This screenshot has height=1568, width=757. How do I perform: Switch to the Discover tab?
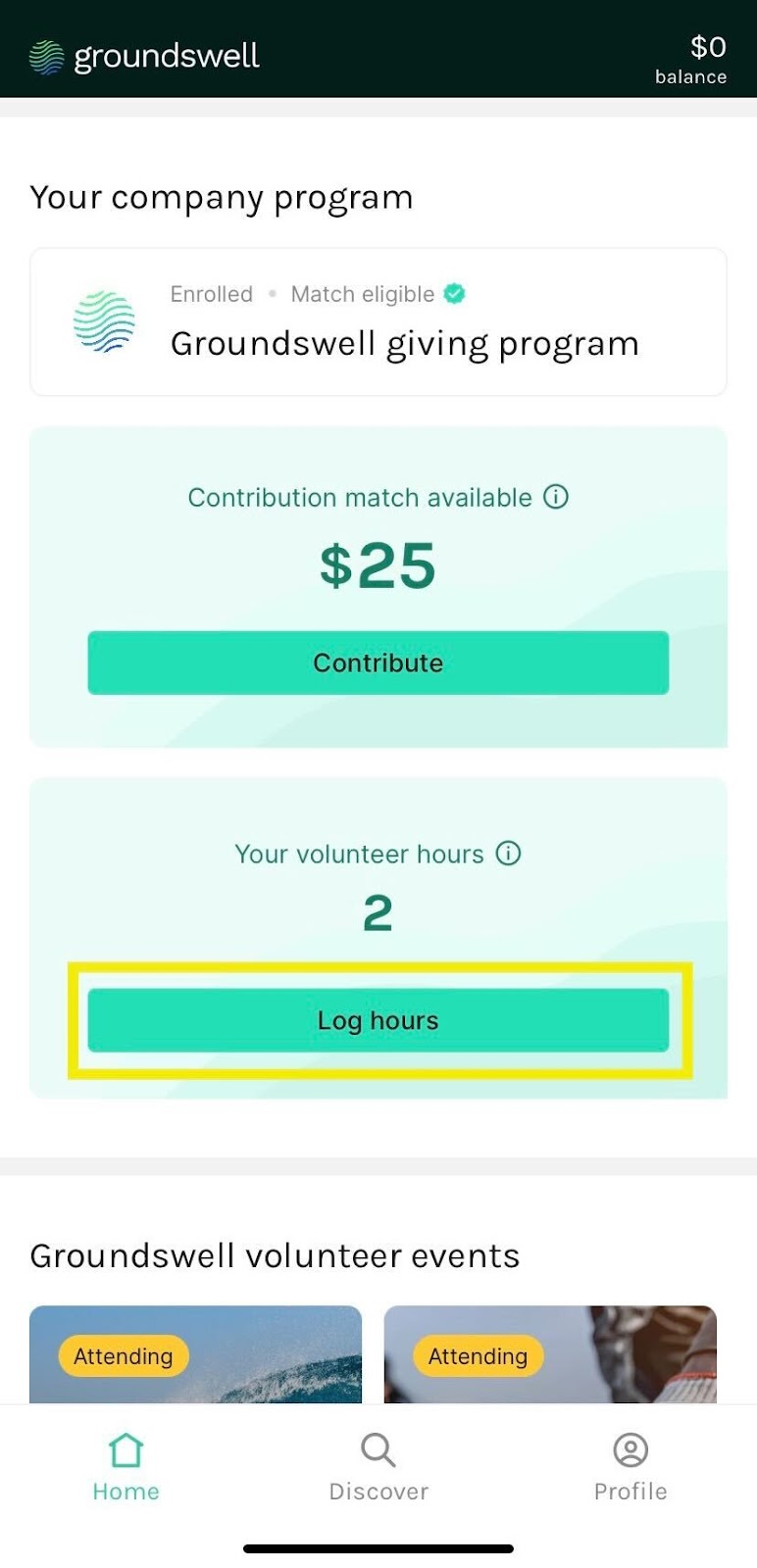click(x=378, y=1467)
